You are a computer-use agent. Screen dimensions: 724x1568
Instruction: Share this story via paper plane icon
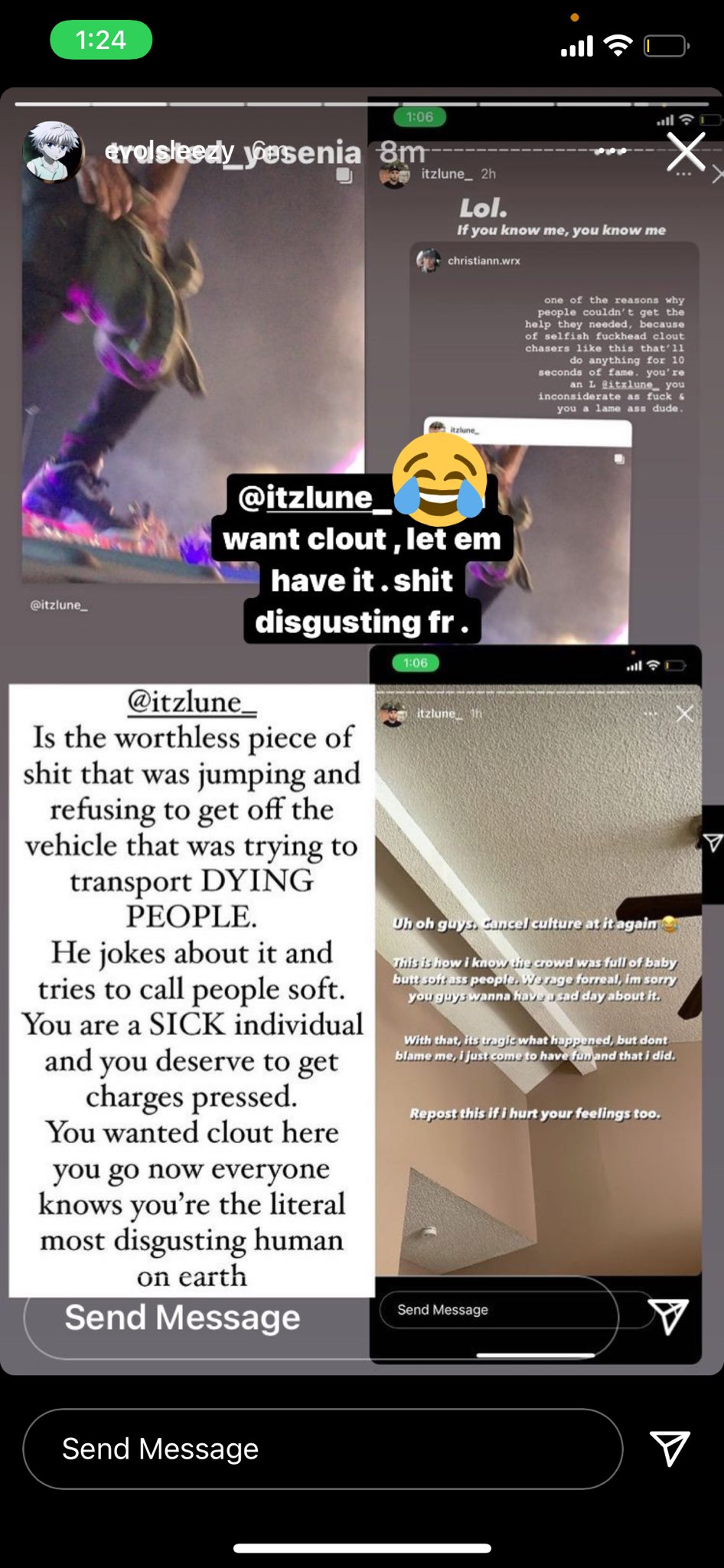click(670, 1449)
